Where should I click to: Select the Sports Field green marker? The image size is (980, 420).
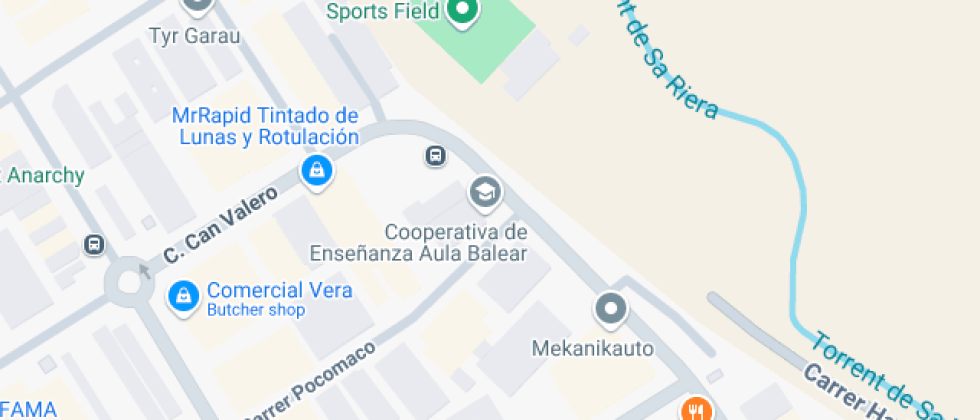point(462,10)
